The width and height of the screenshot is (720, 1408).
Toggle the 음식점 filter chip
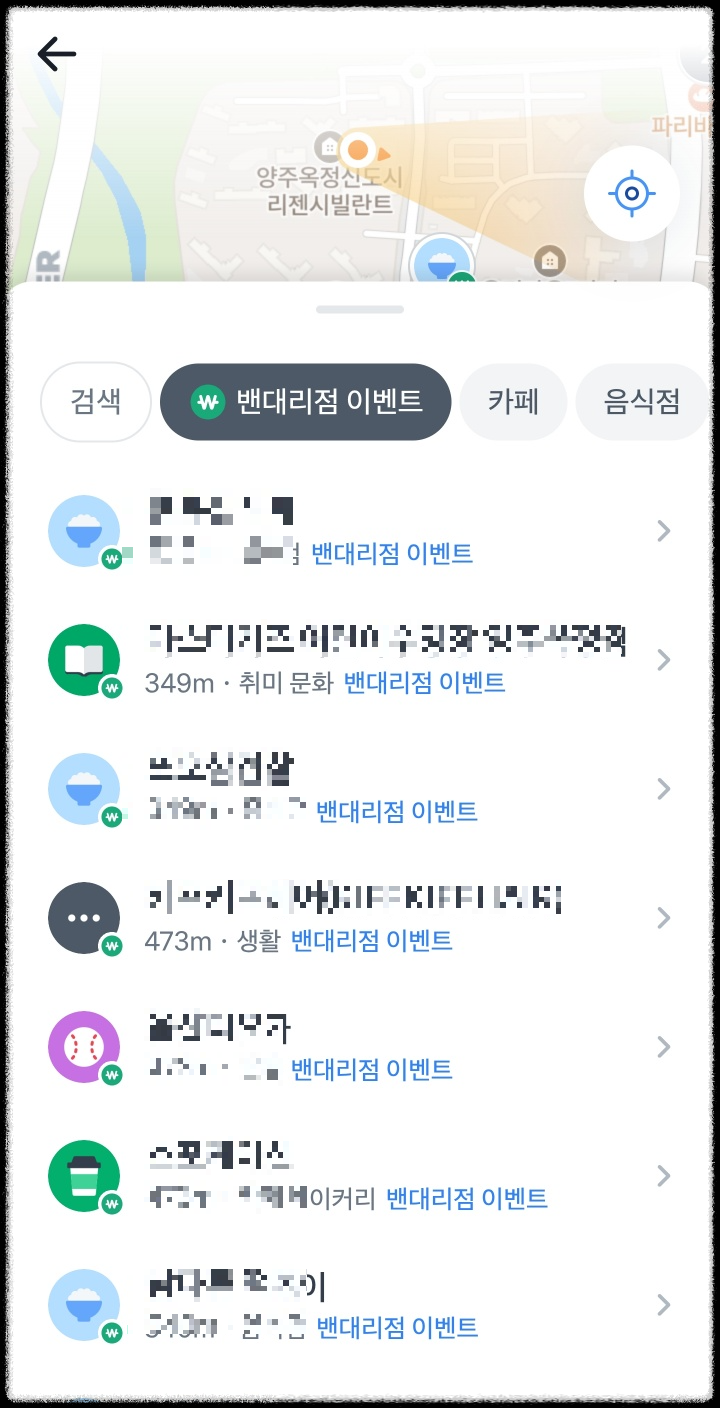tap(641, 401)
